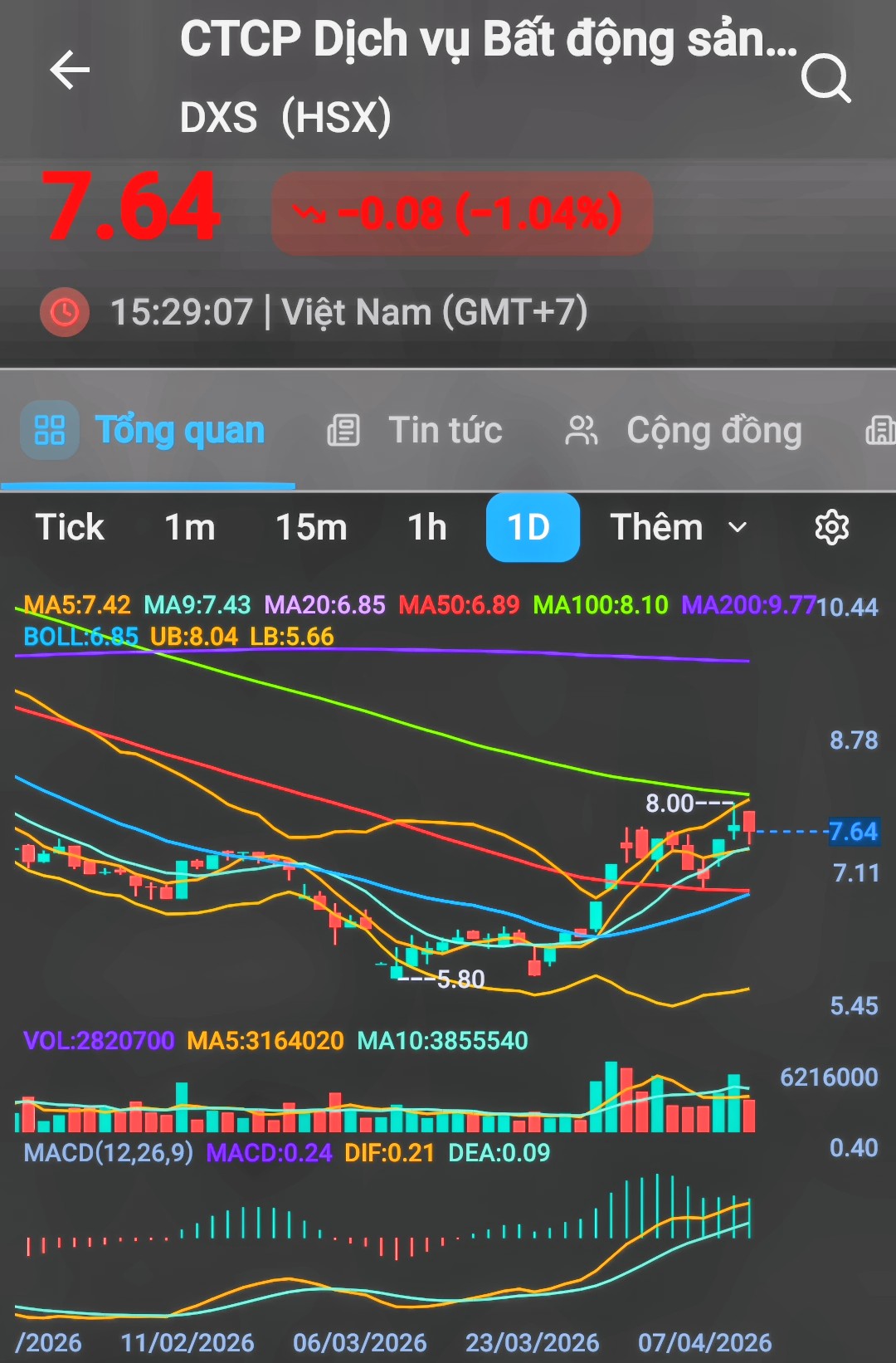Change chart interval to 1h

pyautogui.click(x=427, y=528)
